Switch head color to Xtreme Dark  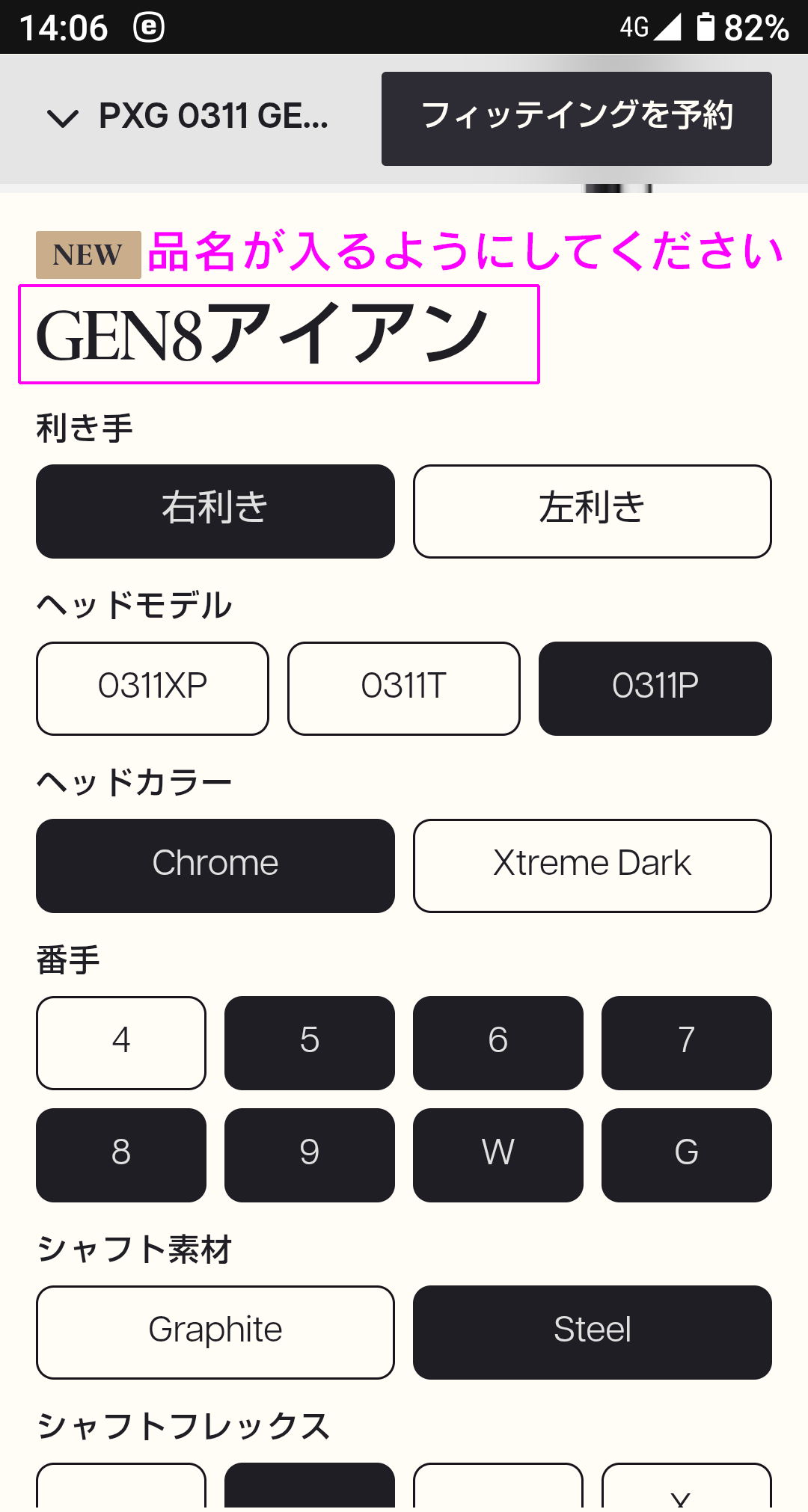[x=592, y=865]
